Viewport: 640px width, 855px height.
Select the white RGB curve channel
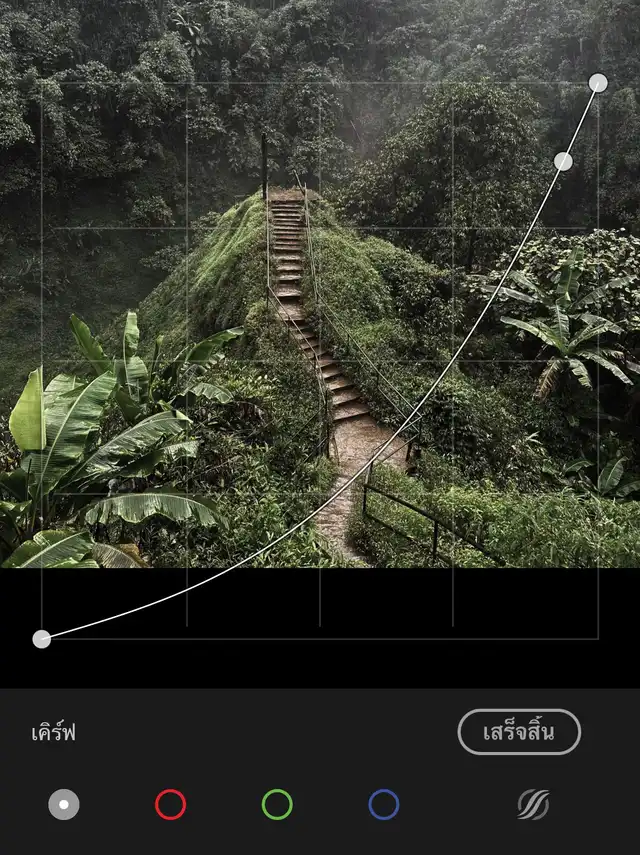(64, 804)
